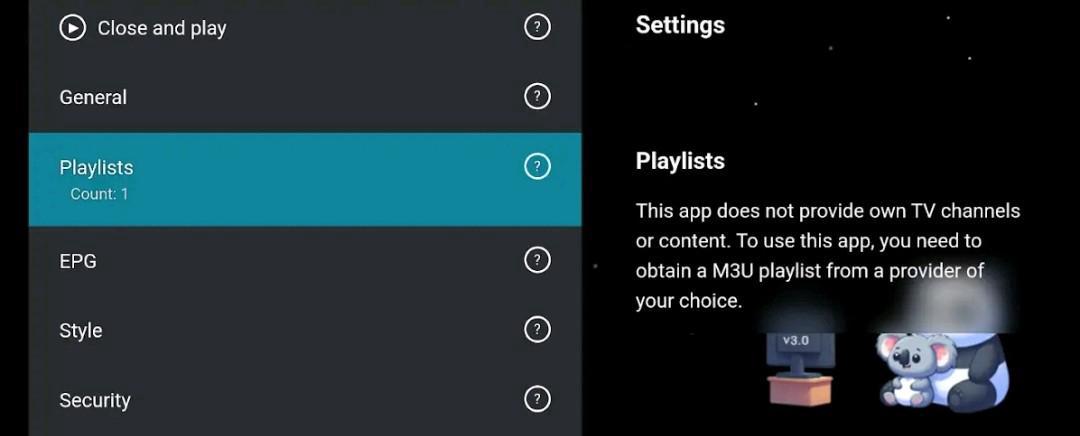Show help for Playlists
The image size is (1080, 436).
[537, 166]
